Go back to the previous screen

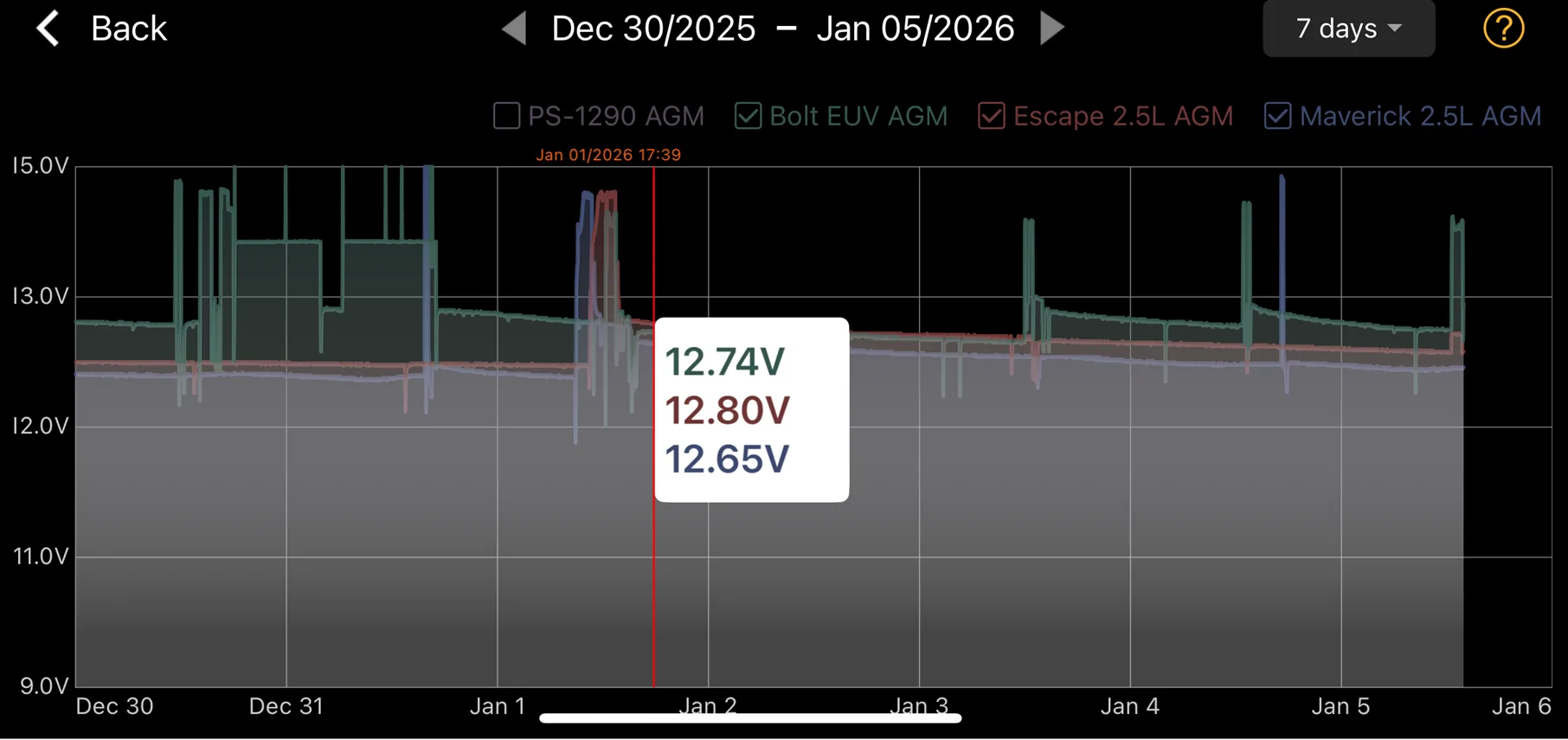point(100,29)
